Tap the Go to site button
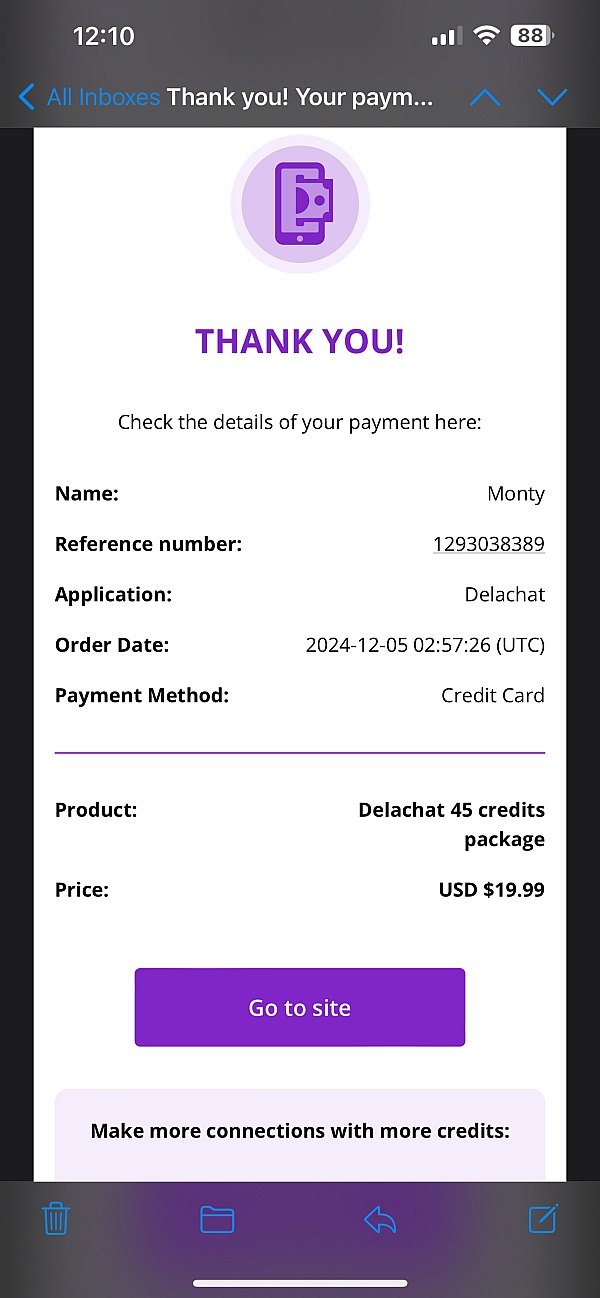600x1298 pixels. [300, 1007]
